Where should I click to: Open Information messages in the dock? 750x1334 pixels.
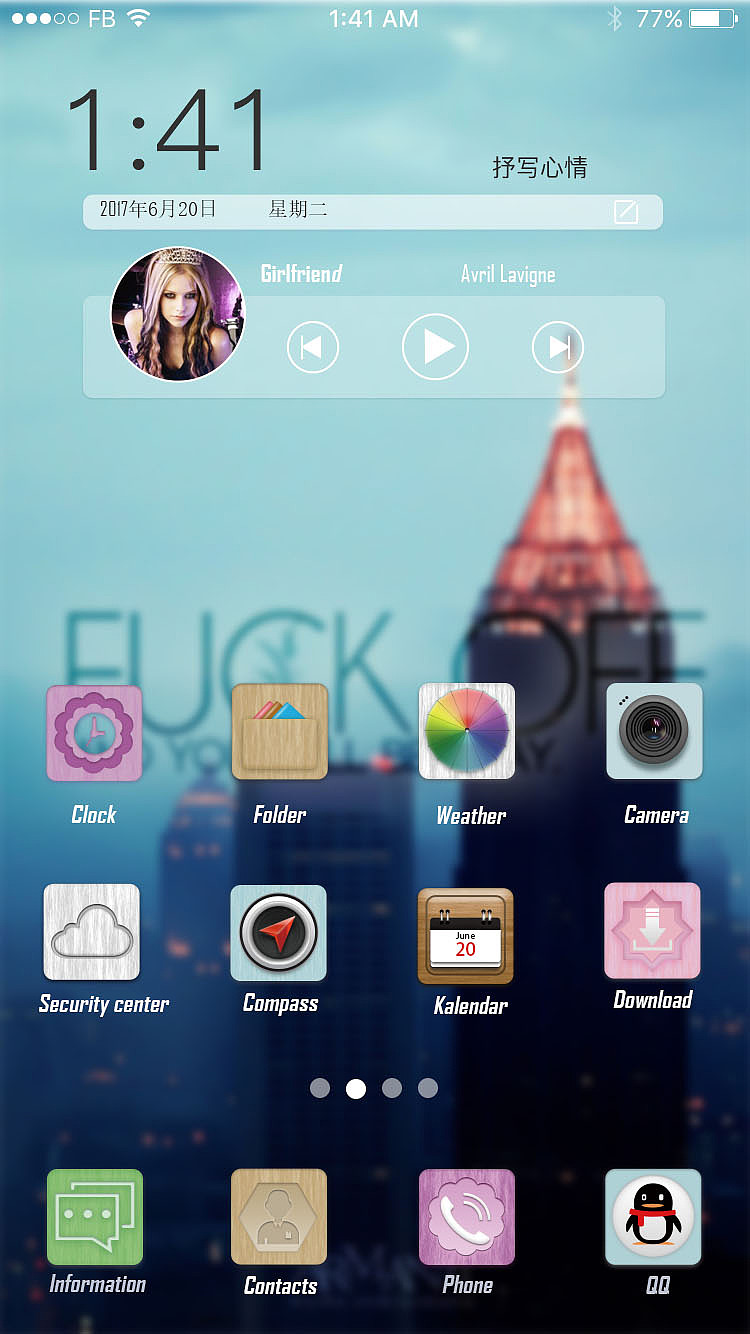pos(95,1217)
